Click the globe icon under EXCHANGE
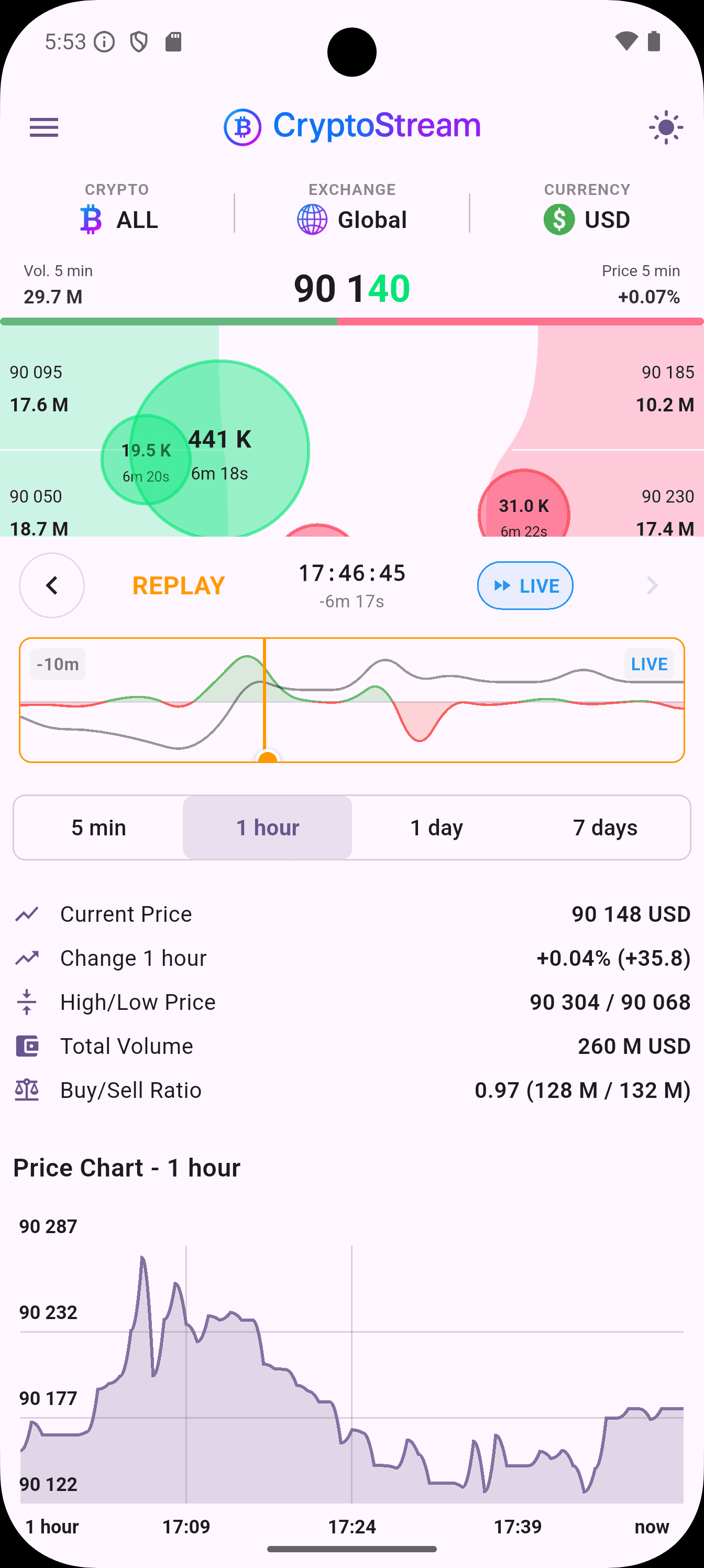The image size is (704, 1568). click(x=312, y=219)
